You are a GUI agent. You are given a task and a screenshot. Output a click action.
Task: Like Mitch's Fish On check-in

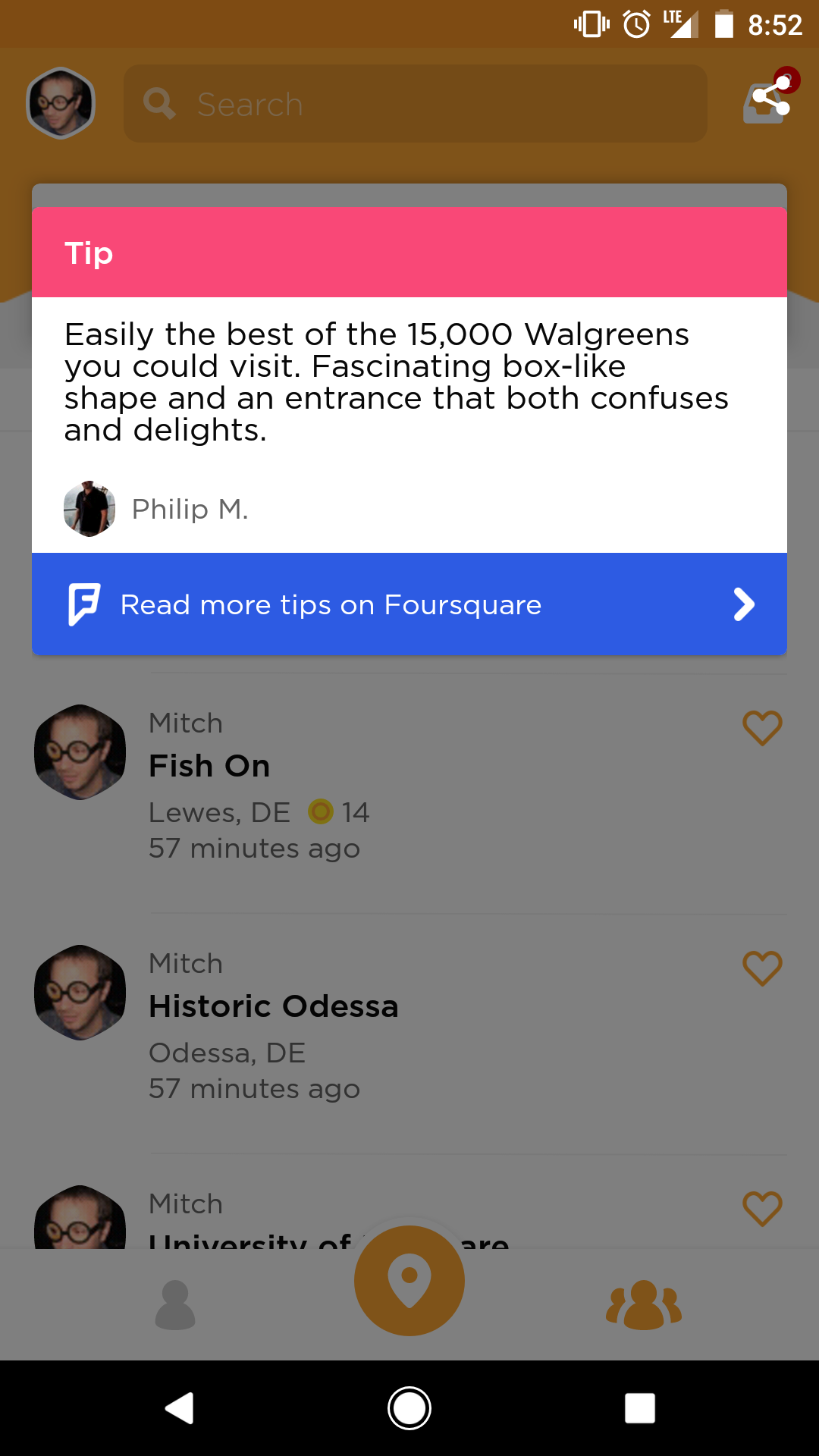[762, 728]
